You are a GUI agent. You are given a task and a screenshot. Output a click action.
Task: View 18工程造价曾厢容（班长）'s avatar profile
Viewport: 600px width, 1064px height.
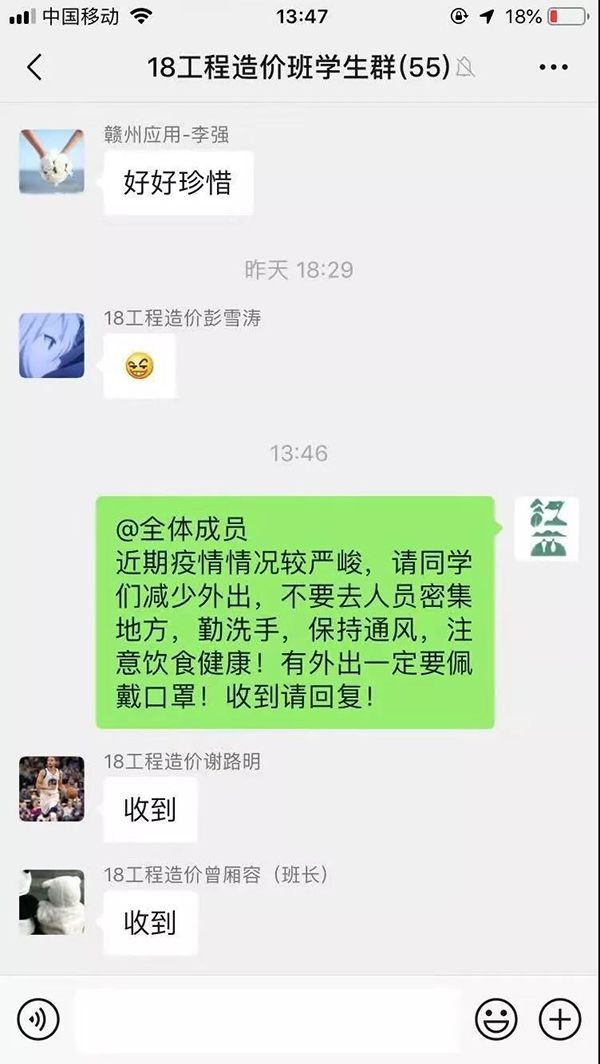(x=52, y=902)
